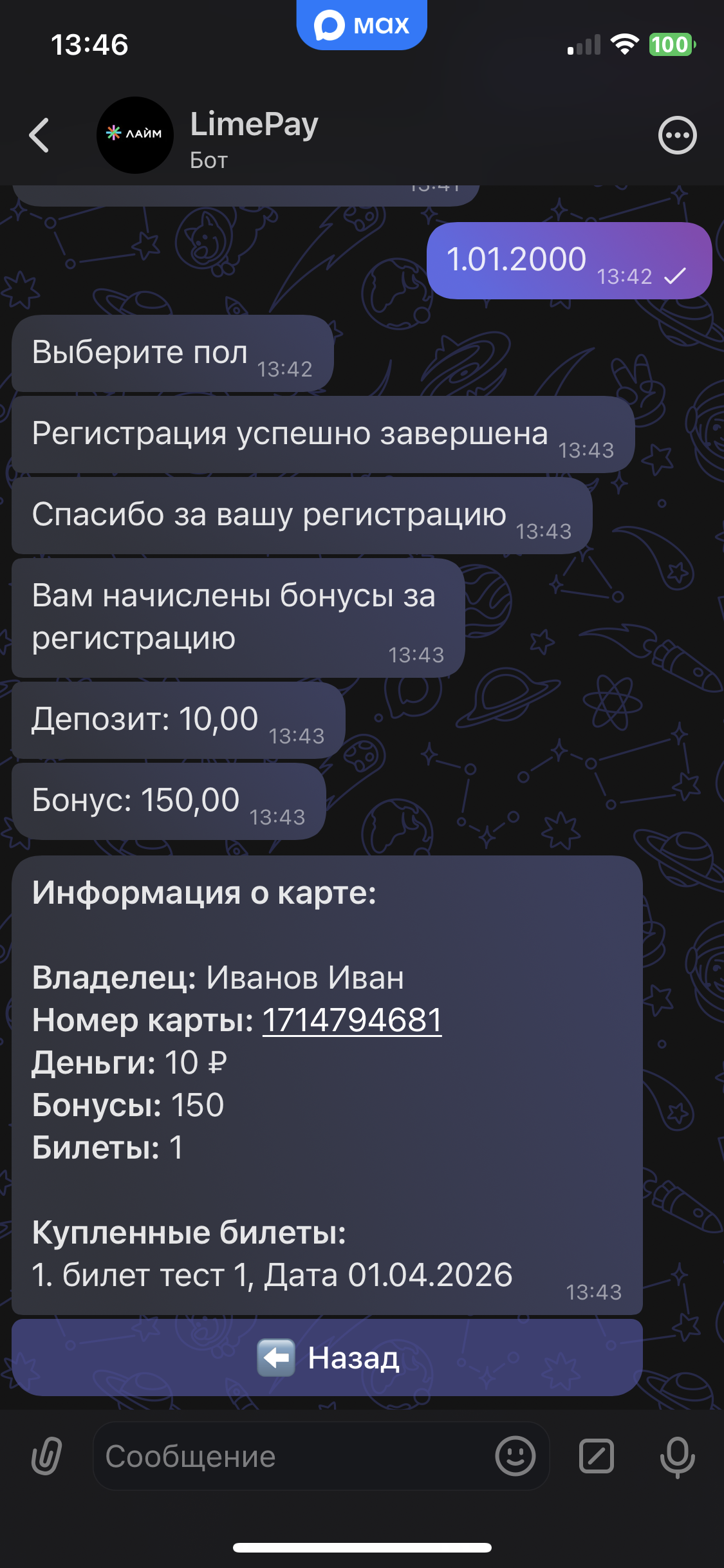The width and height of the screenshot is (724, 1568).
Task: Open the emoji picker
Action: tap(515, 1456)
